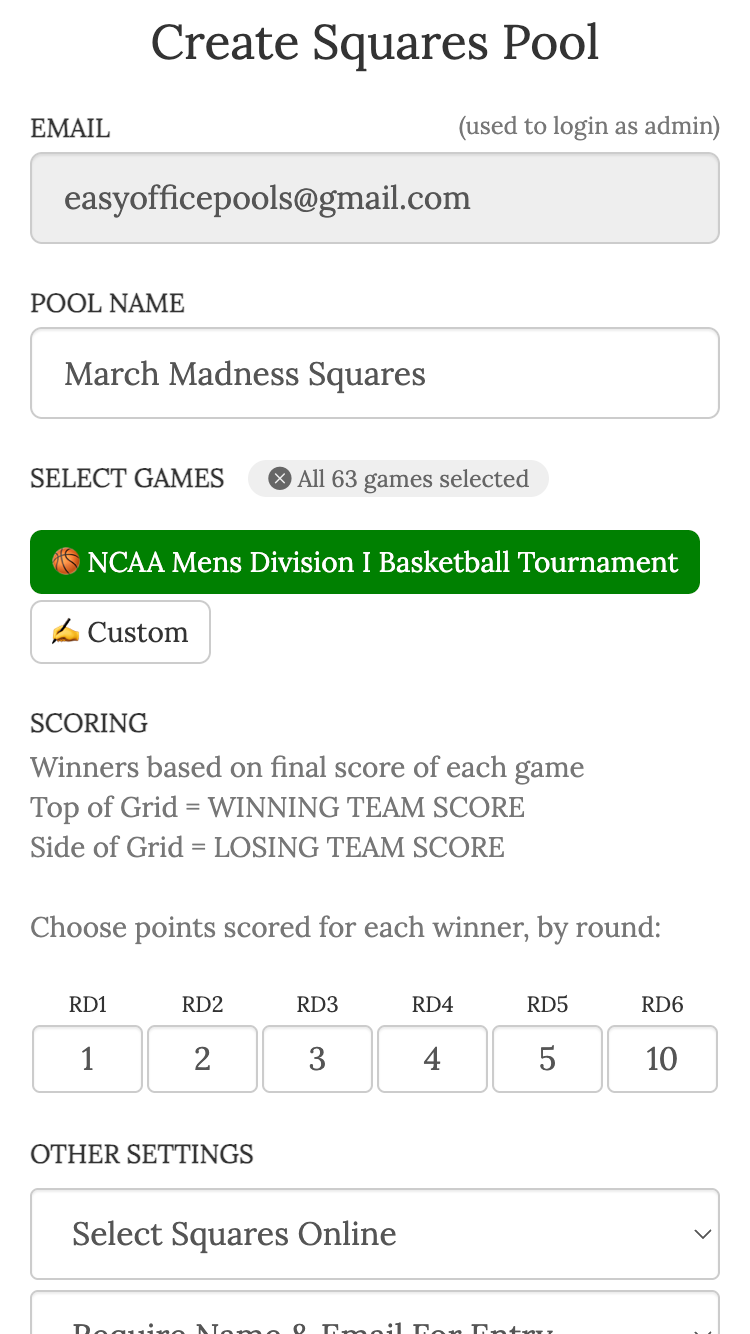Expand the Require Name & Email For Entry dropdown
750x1334 pixels.
pos(375,1320)
